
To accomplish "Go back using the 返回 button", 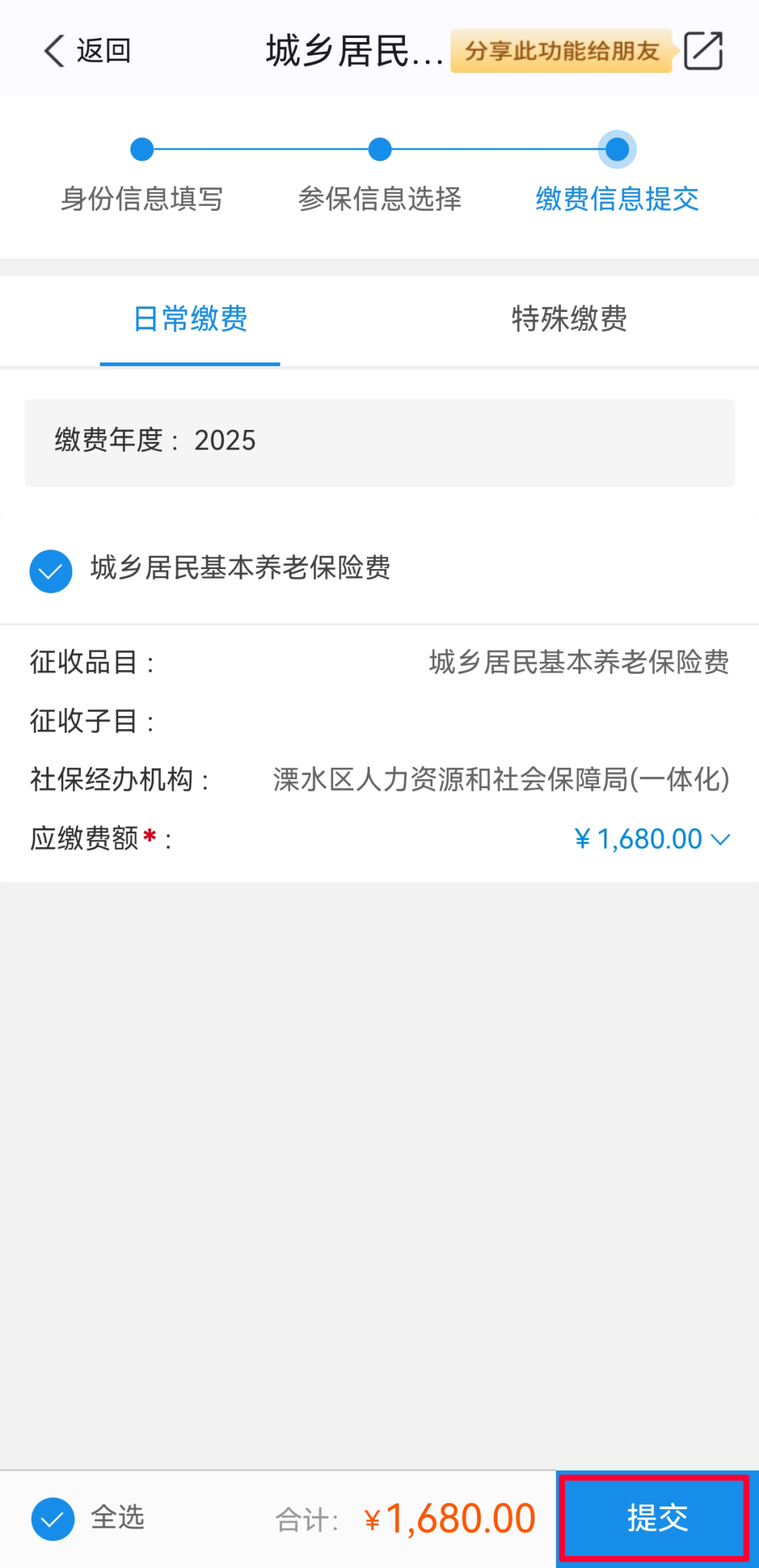I will pyautogui.click(x=87, y=51).
